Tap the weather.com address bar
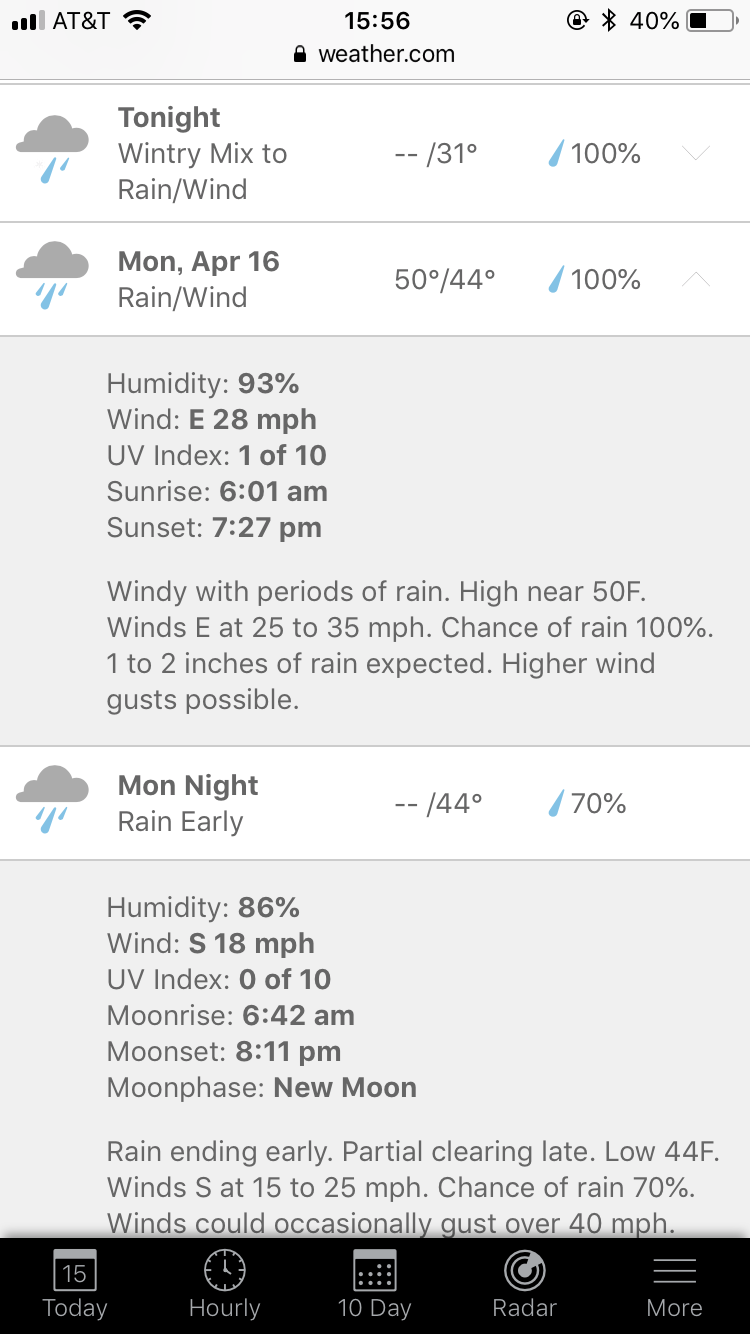The height and width of the screenshot is (1334, 750). (x=375, y=54)
